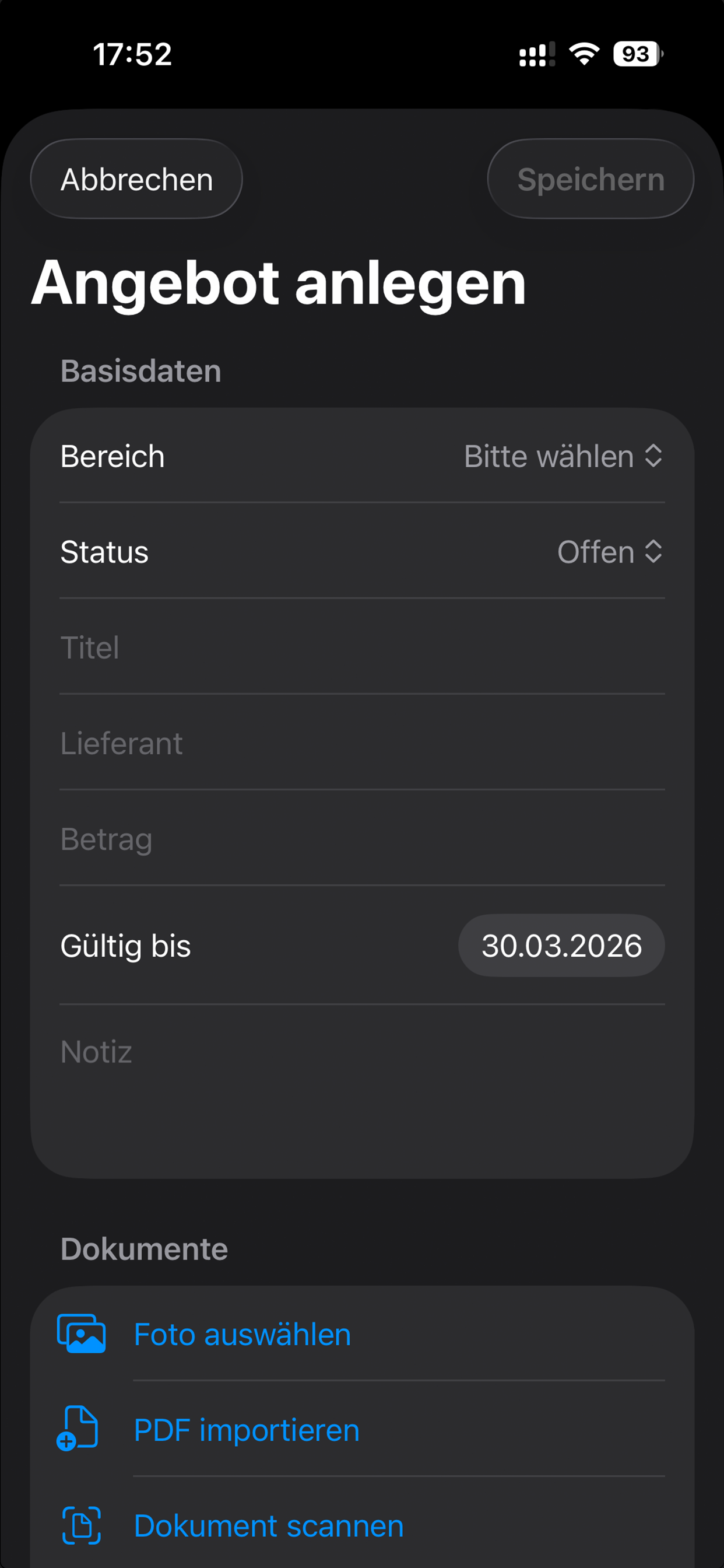The width and height of the screenshot is (724, 1568).
Task: Save the offer with Speichern
Action: tap(589, 178)
